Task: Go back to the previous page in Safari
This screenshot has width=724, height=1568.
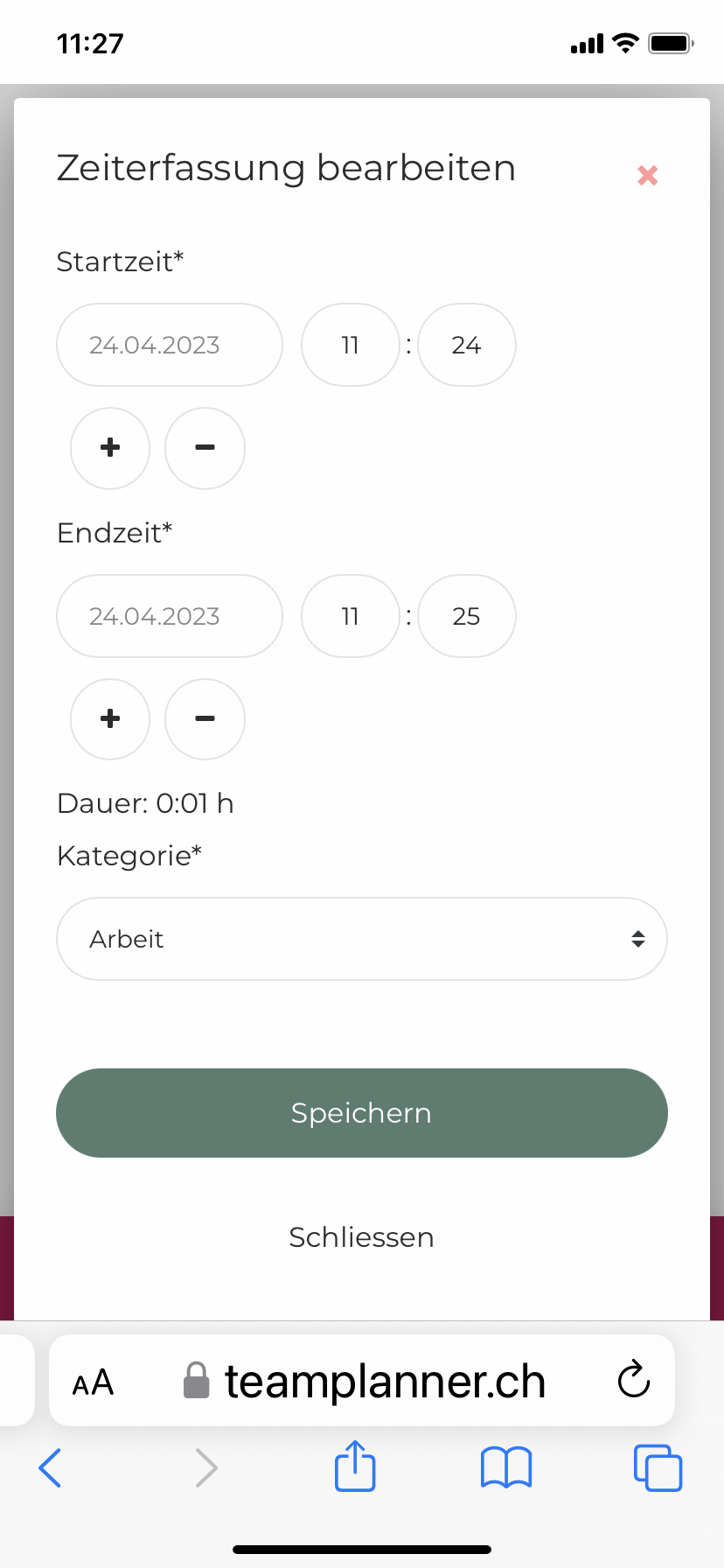Action: [x=51, y=1467]
